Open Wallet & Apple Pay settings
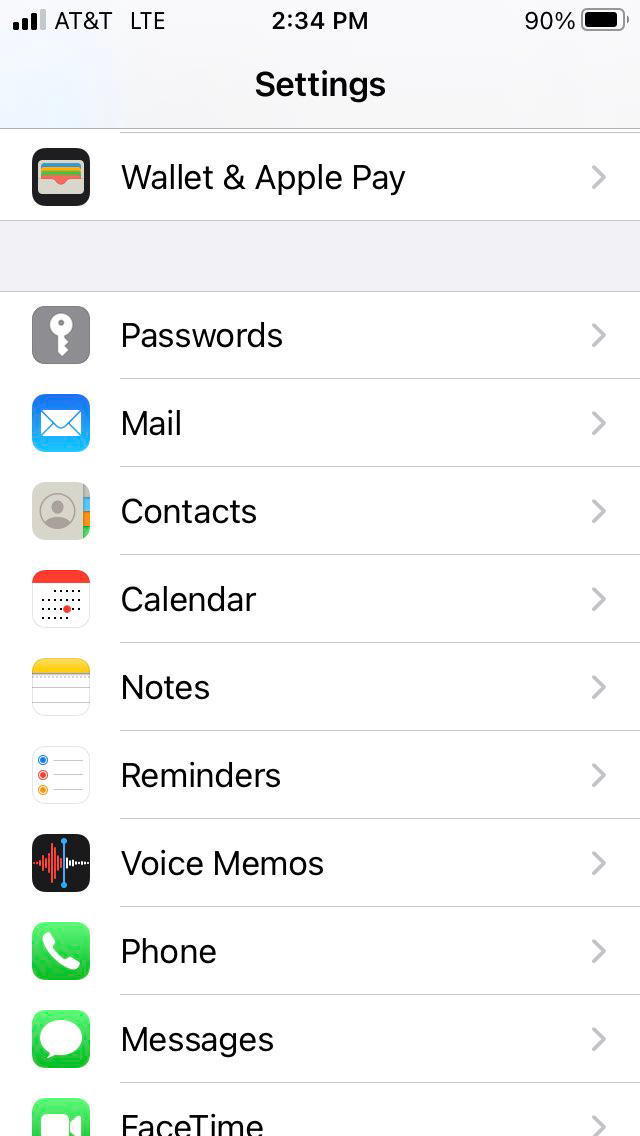Viewport: 640px width, 1136px height. pyautogui.click(x=320, y=177)
